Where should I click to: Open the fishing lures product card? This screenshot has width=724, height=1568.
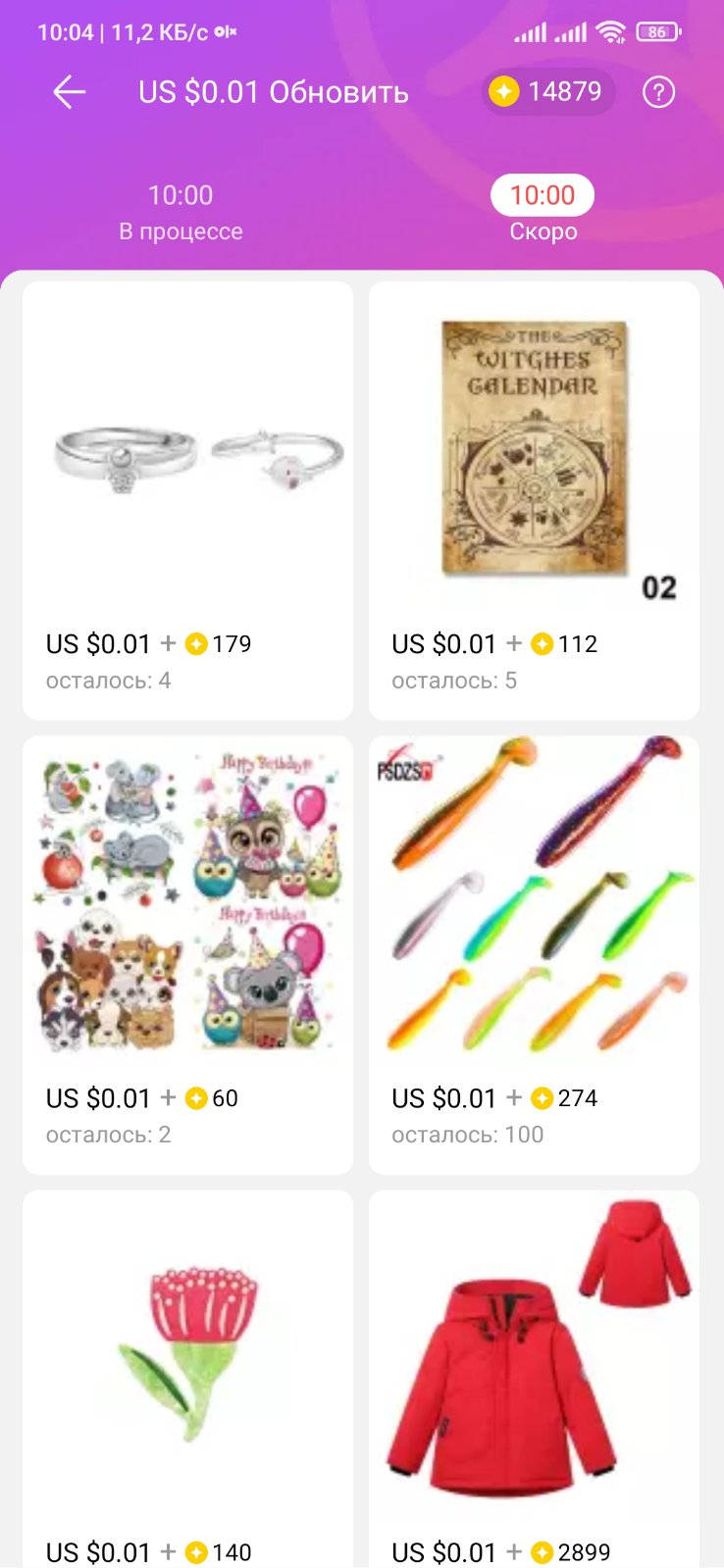click(x=534, y=954)
